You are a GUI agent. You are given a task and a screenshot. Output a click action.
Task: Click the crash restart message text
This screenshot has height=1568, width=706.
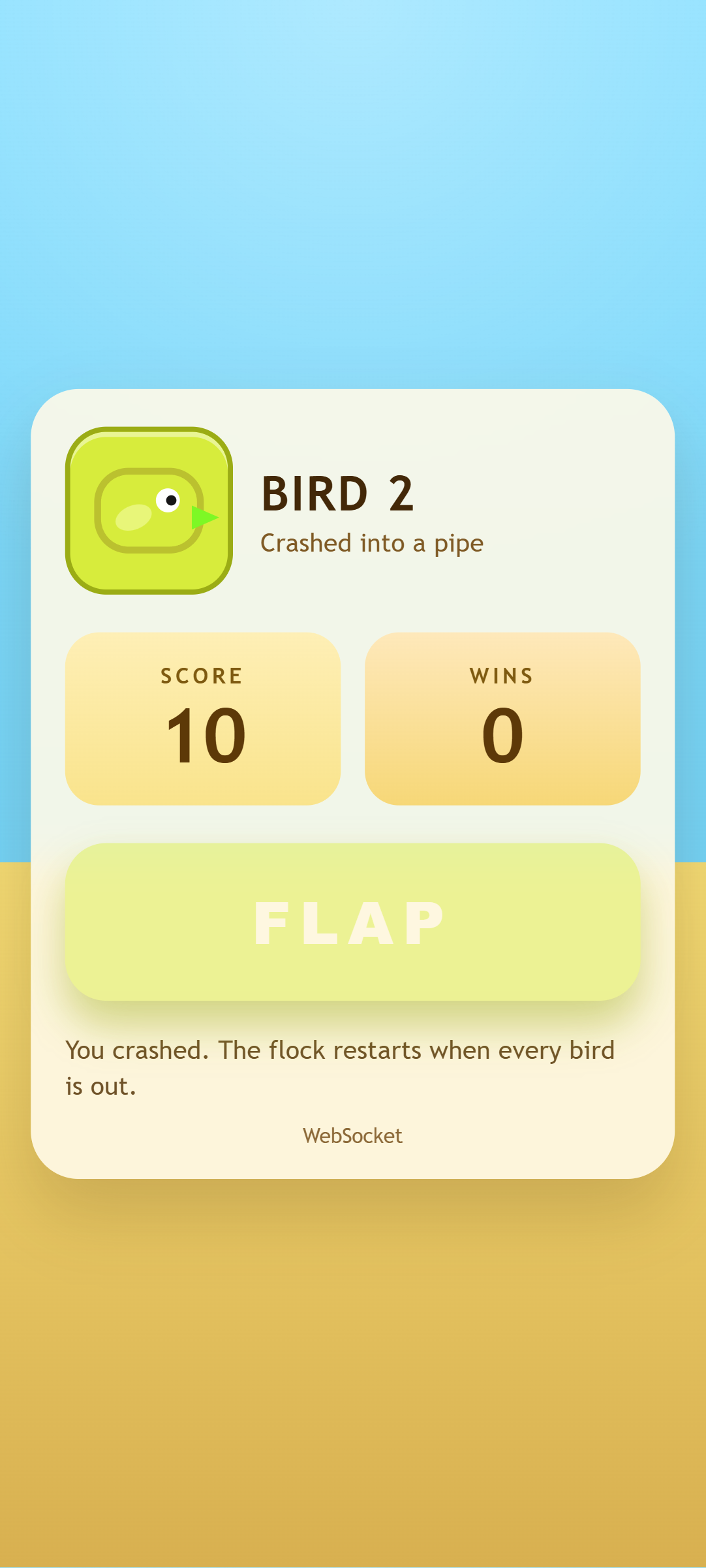pos(340,1067)
